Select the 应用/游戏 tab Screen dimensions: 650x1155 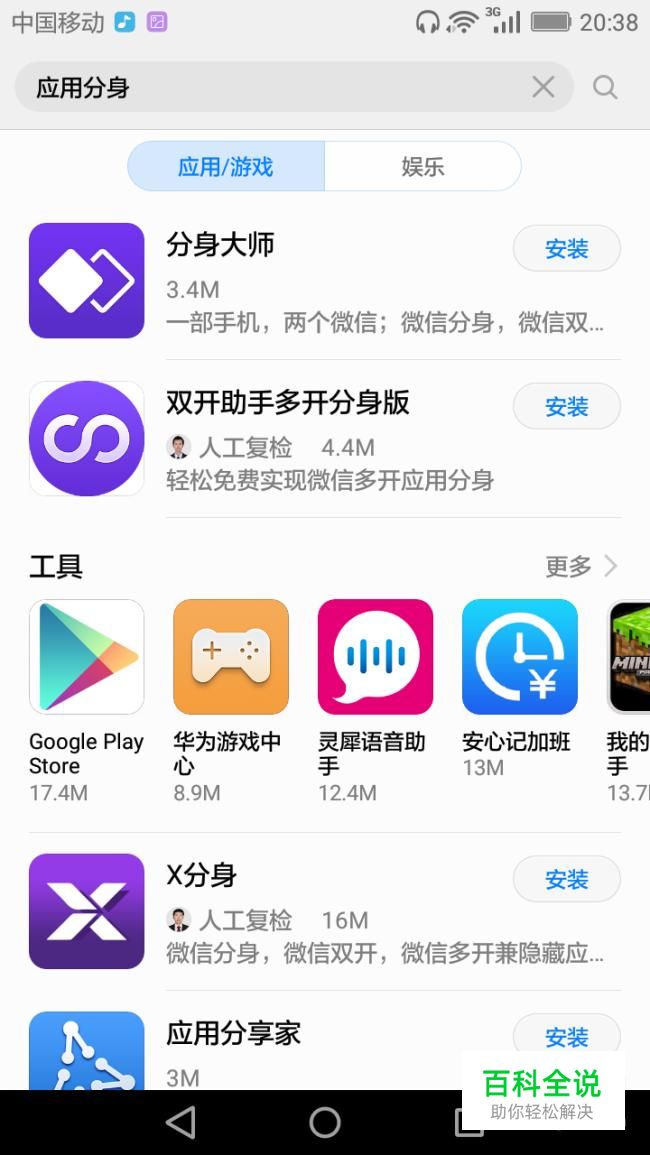click(226, 166)
